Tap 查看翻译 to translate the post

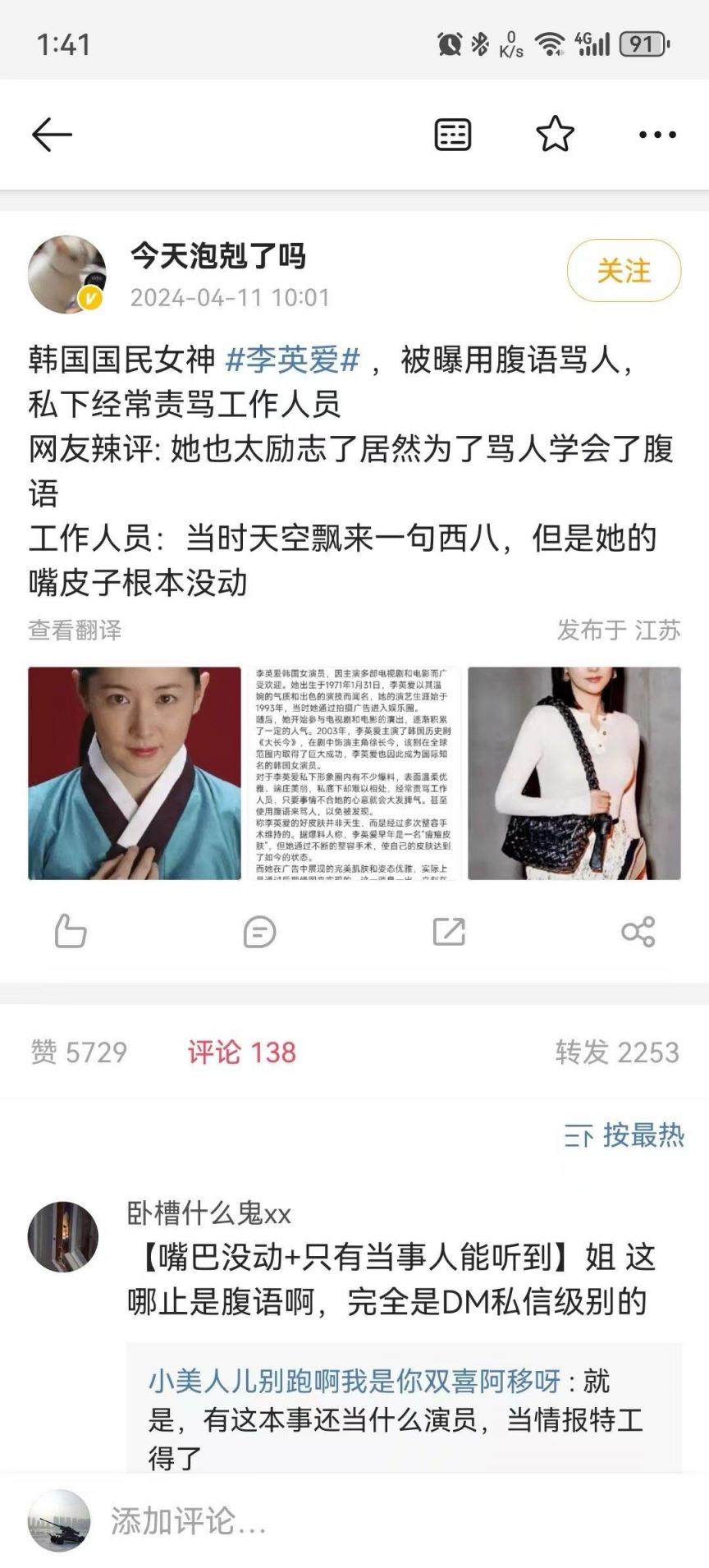point(75,630)
